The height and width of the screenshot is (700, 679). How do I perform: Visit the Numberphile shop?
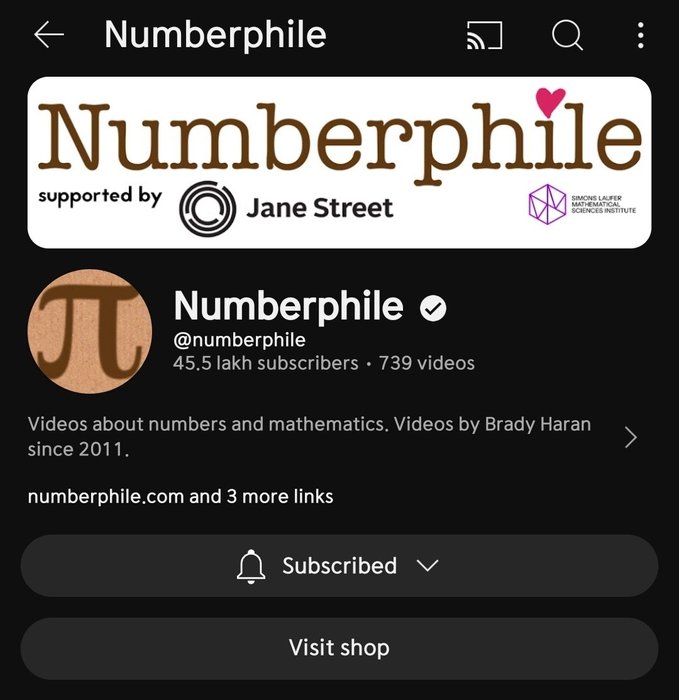[x=339, y=648]
